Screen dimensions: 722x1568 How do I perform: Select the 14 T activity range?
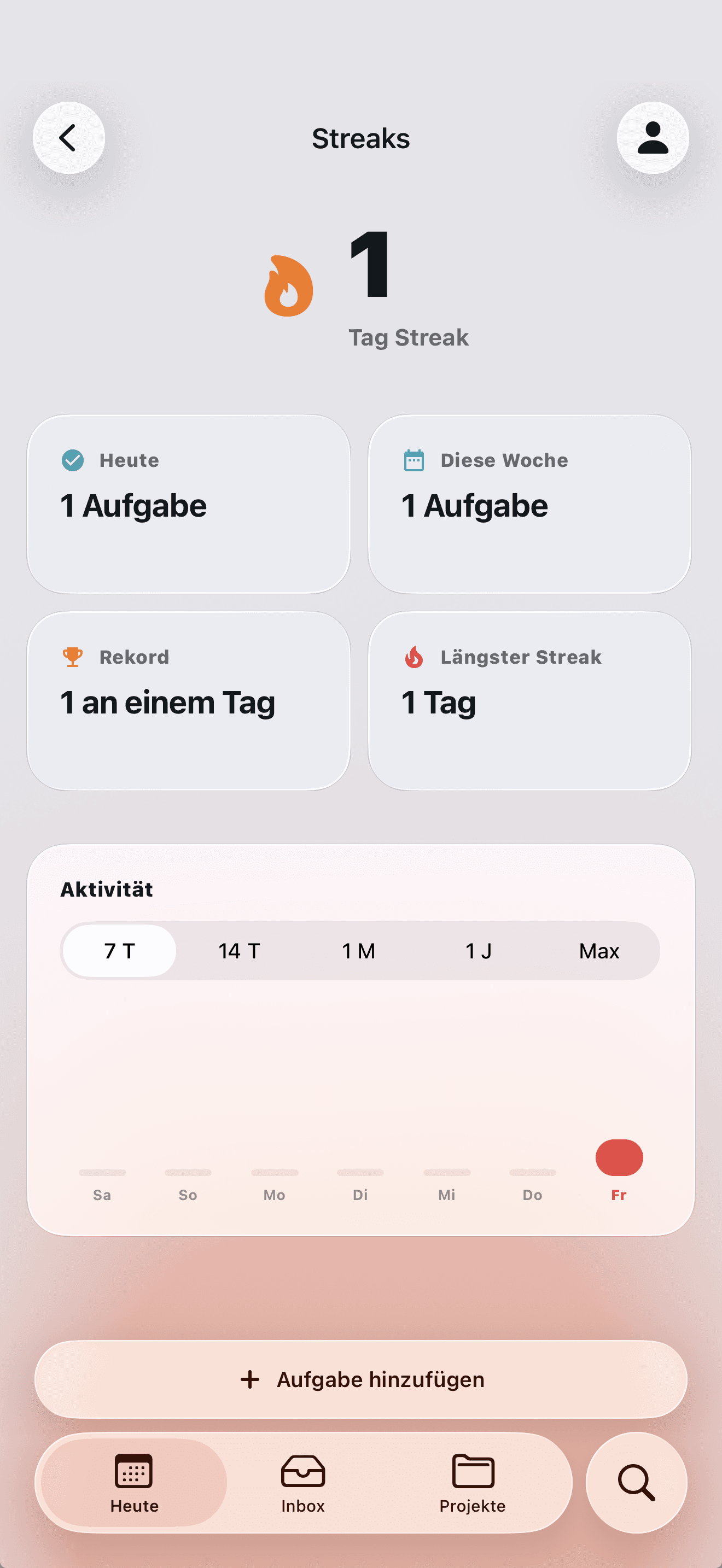pyautogui.click(x=239, y=950)
